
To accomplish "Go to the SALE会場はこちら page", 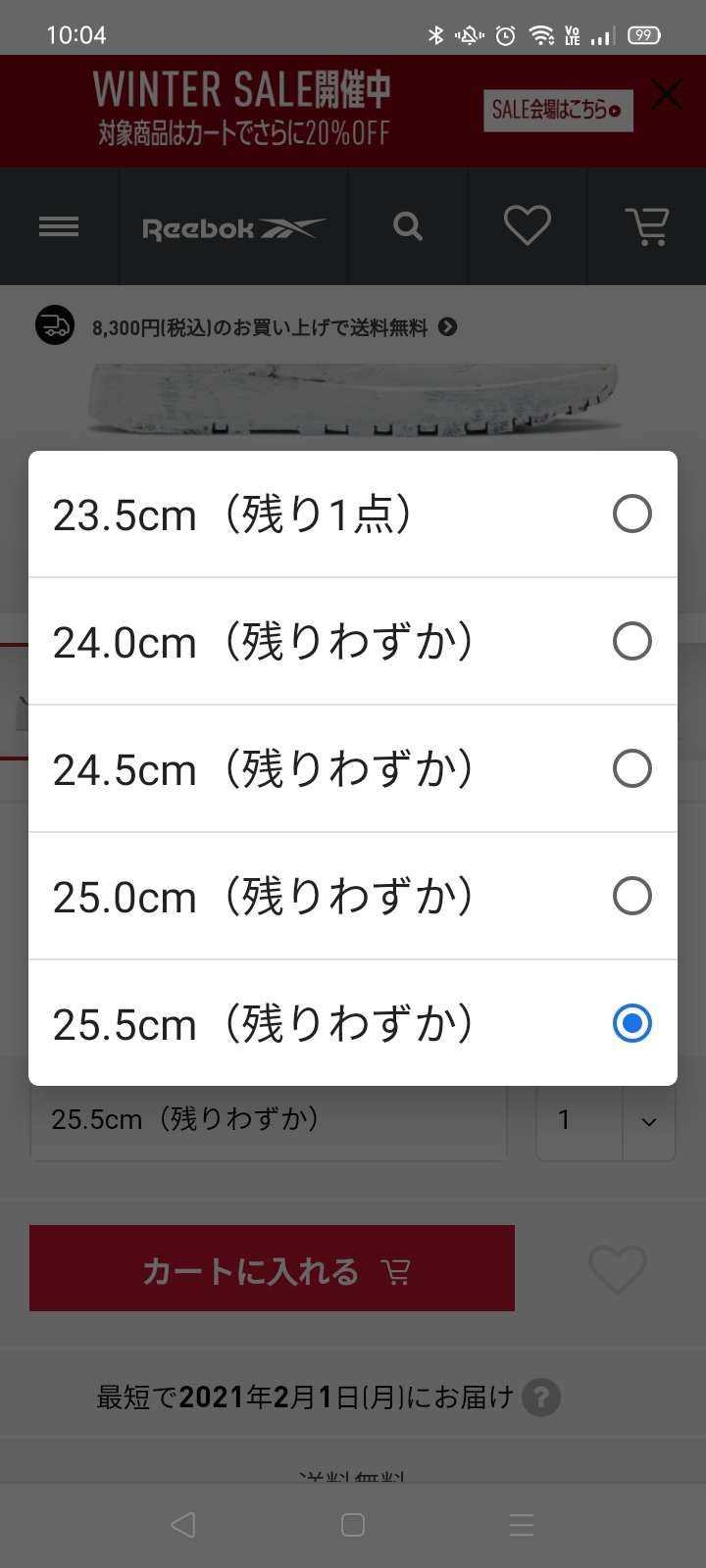I will point(558,111).
